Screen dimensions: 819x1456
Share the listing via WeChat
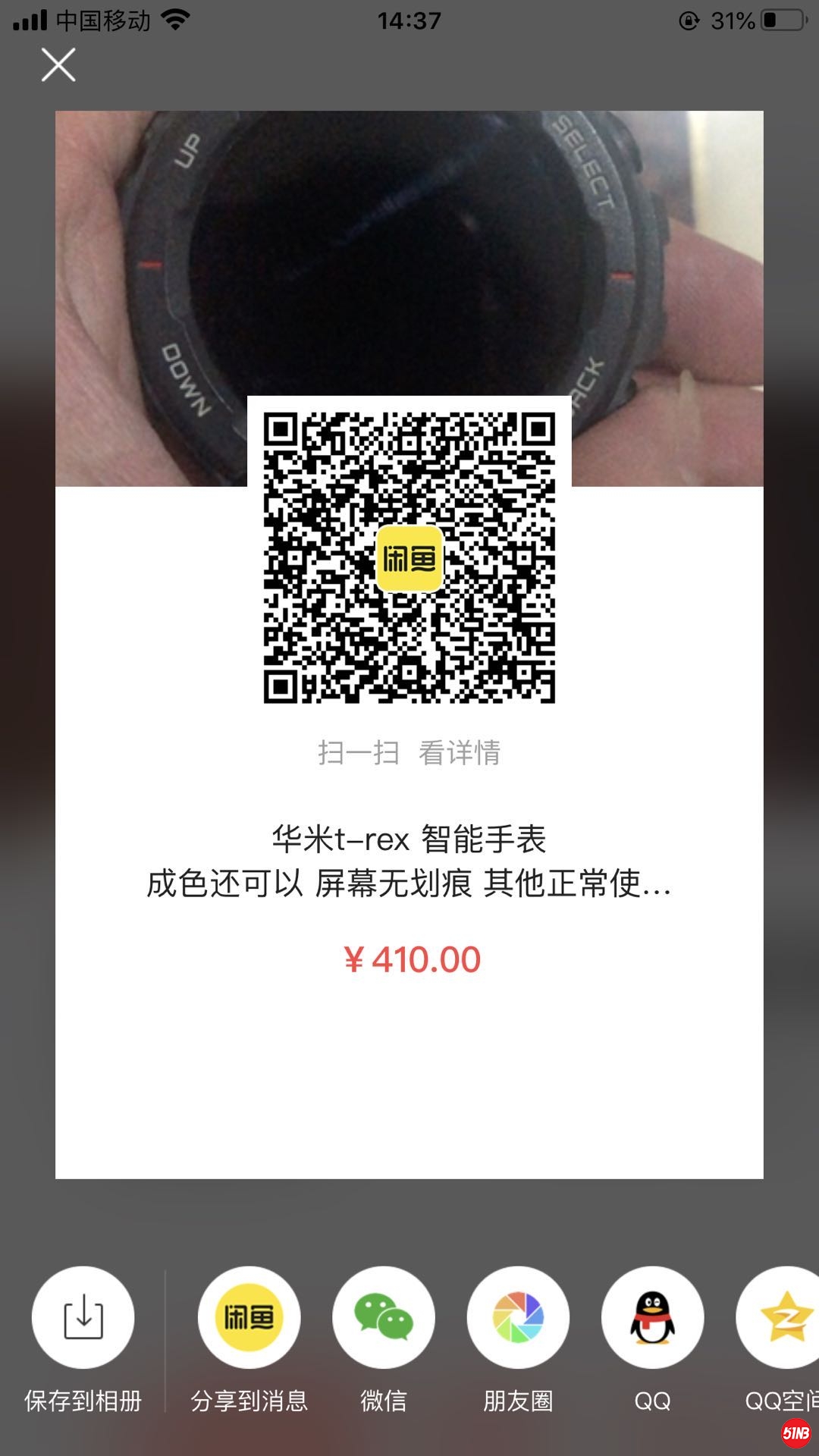click(384, 1317)
